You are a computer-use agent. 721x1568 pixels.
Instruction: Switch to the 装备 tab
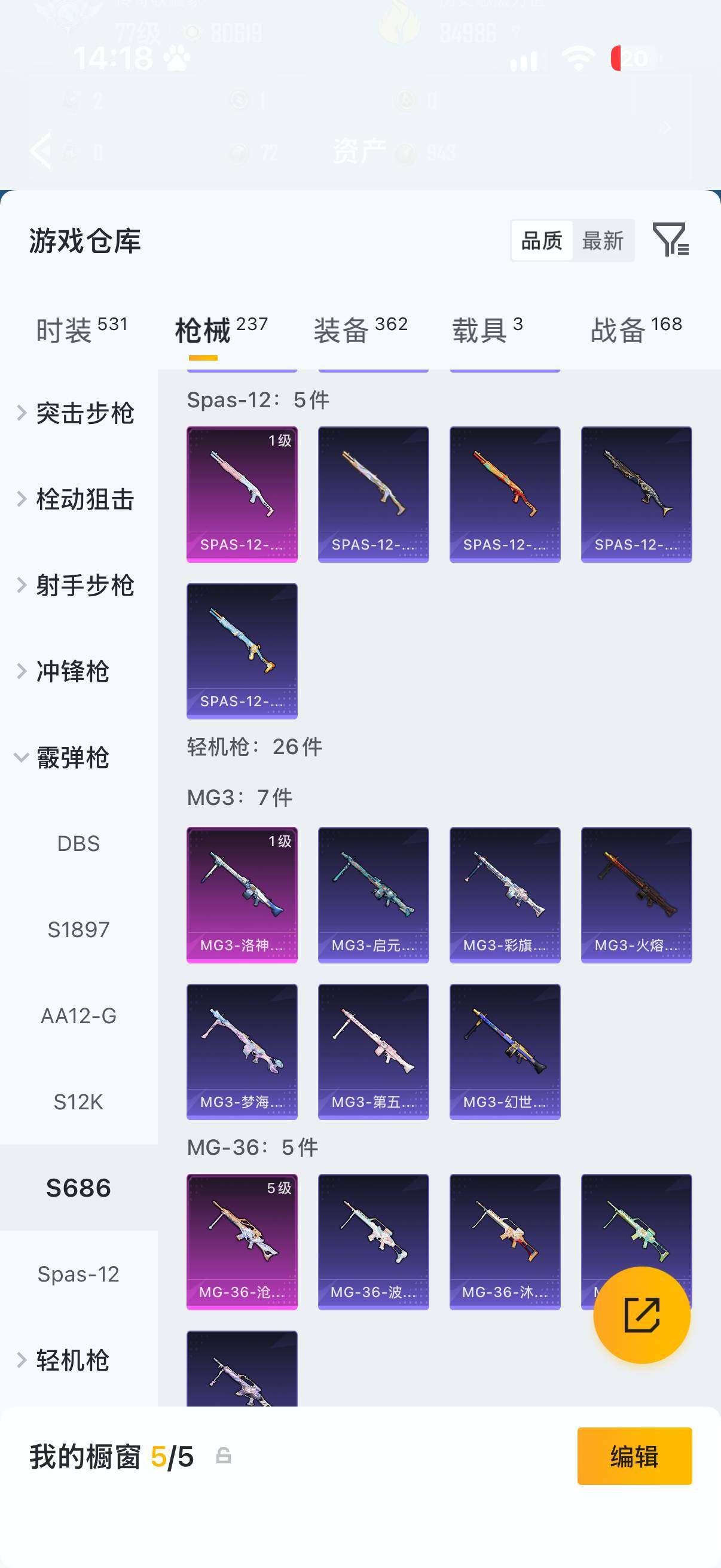point(360,330)
